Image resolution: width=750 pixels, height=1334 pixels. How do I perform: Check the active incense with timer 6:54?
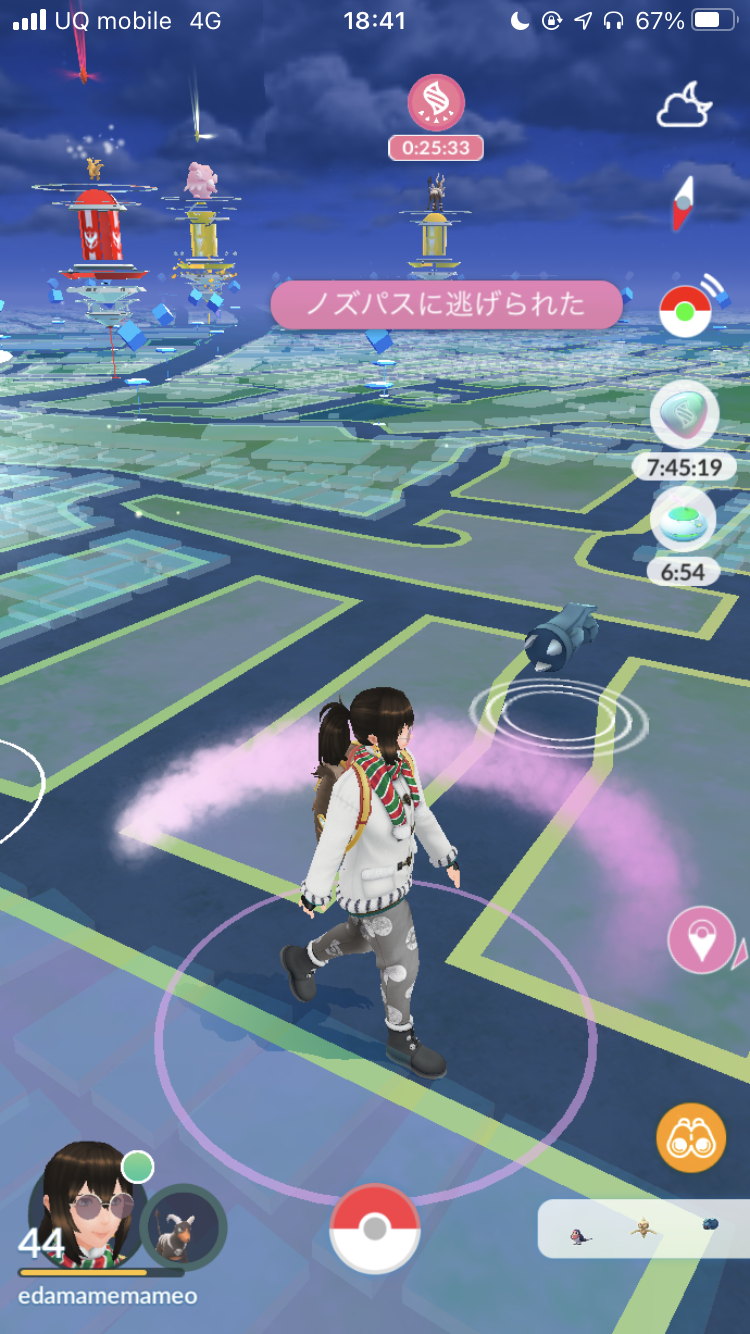coord(683,521)
